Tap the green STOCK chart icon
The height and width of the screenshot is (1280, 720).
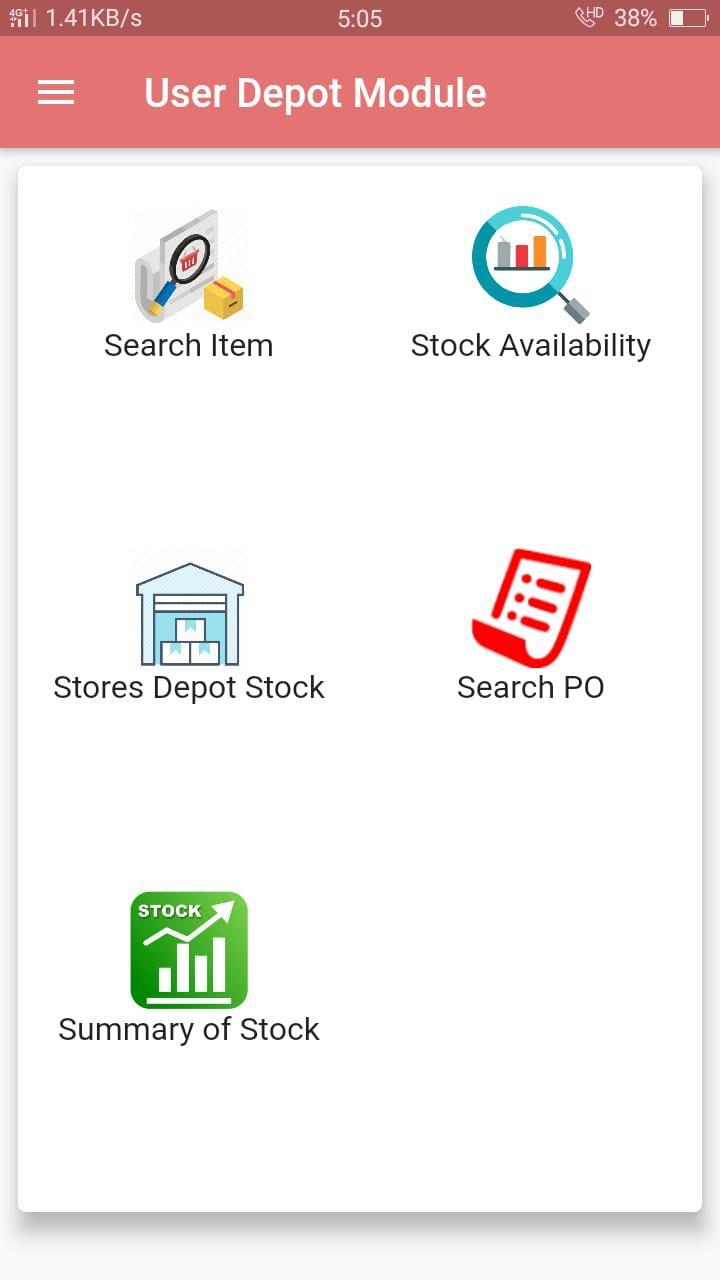point(188,950)
